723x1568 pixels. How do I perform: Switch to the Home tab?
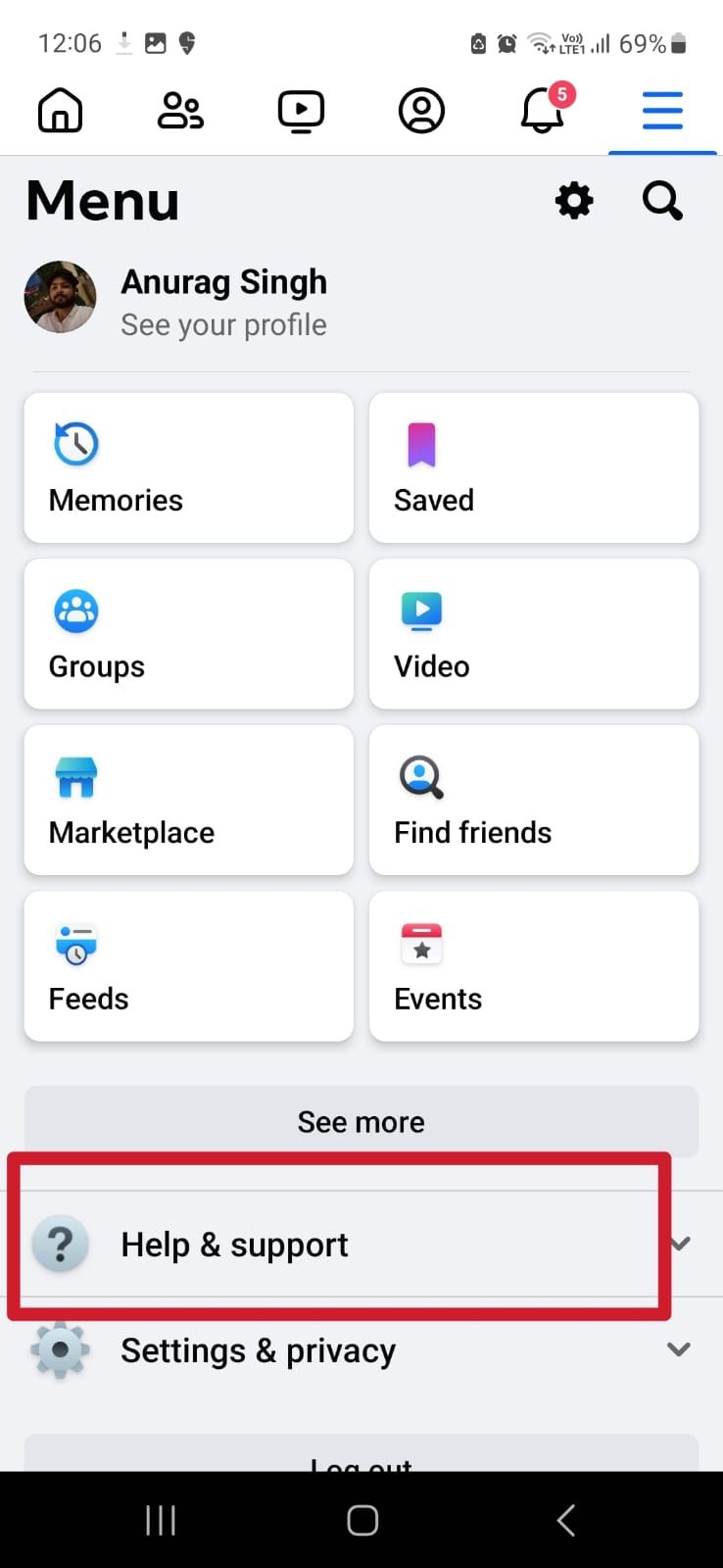coord(60,111)
